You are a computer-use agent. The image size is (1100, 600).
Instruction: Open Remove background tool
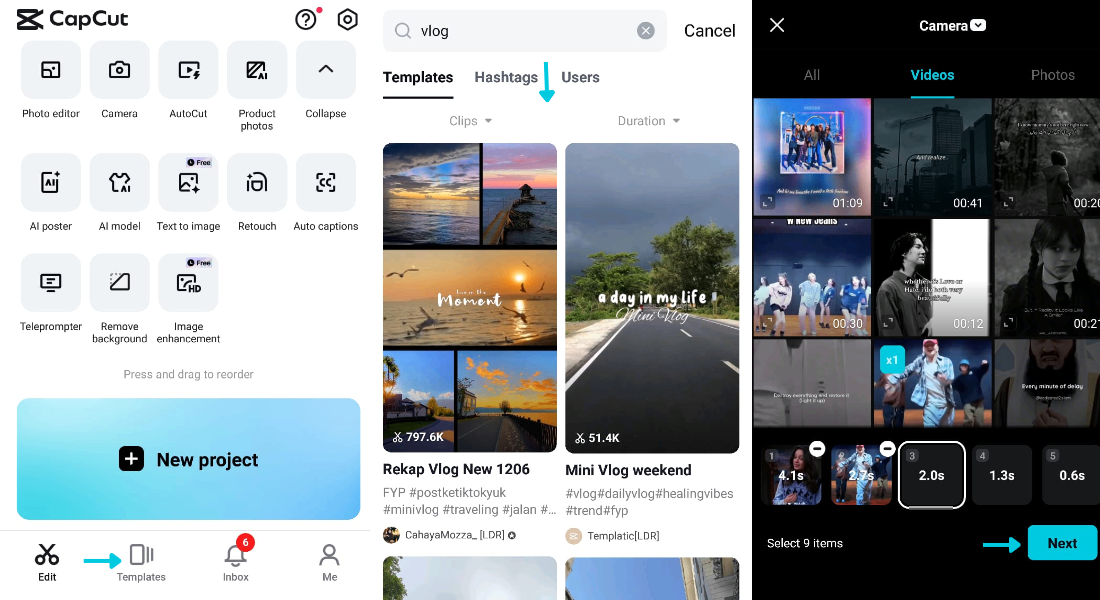[x=120, y=283]
